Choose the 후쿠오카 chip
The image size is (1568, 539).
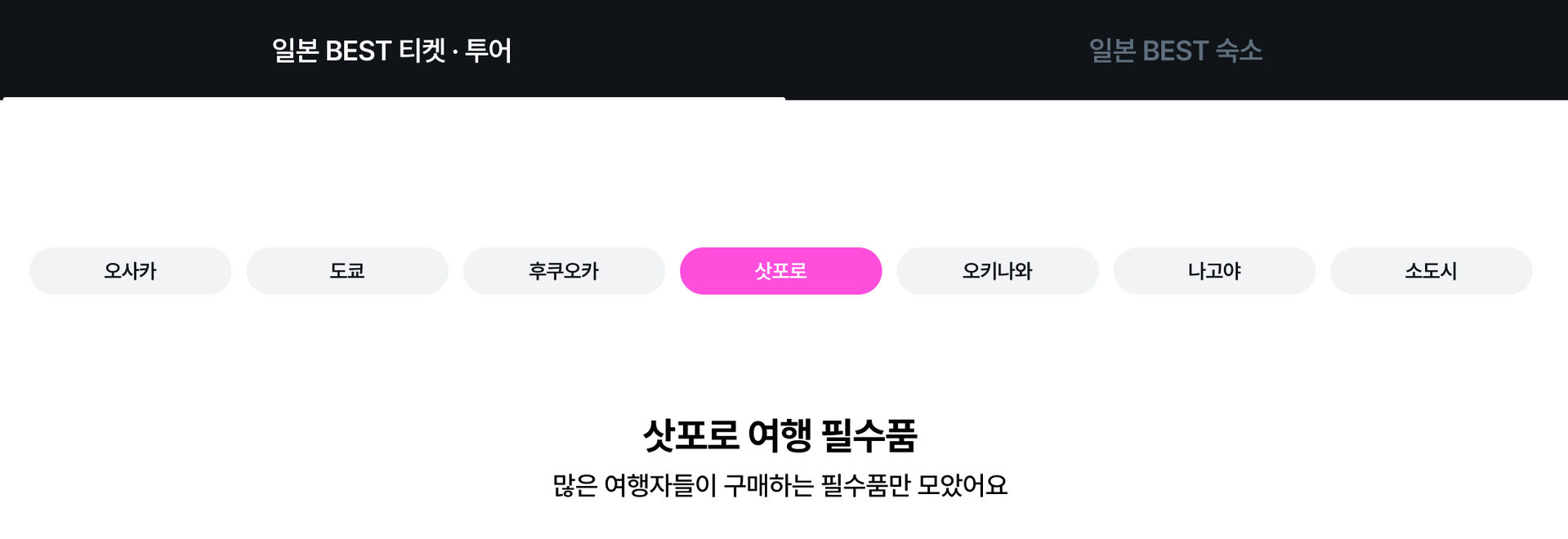tap(564, 271)
